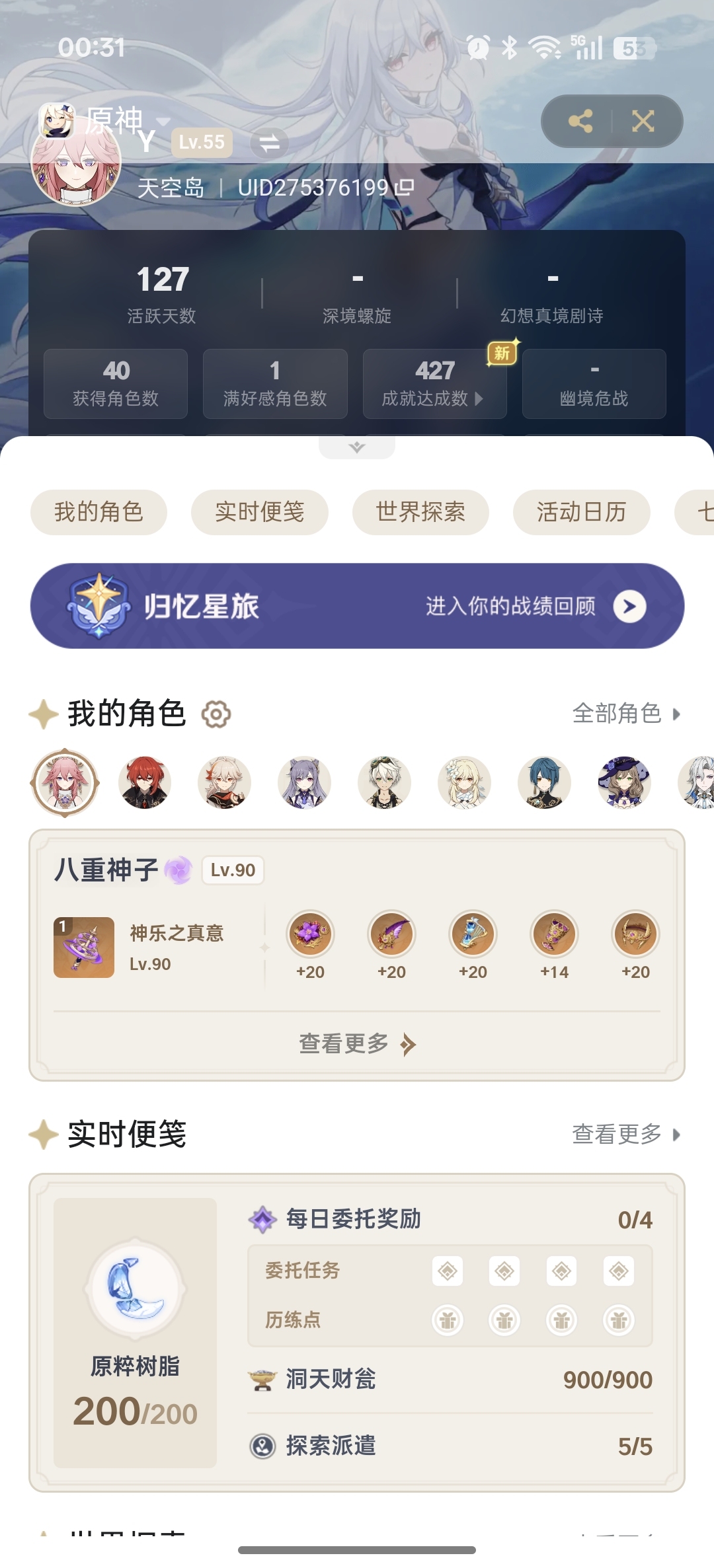The width and height of the screenshot is (714, 1568).
Task: Open the game selector dropdown next to 原神
Action: pos(163,121)
